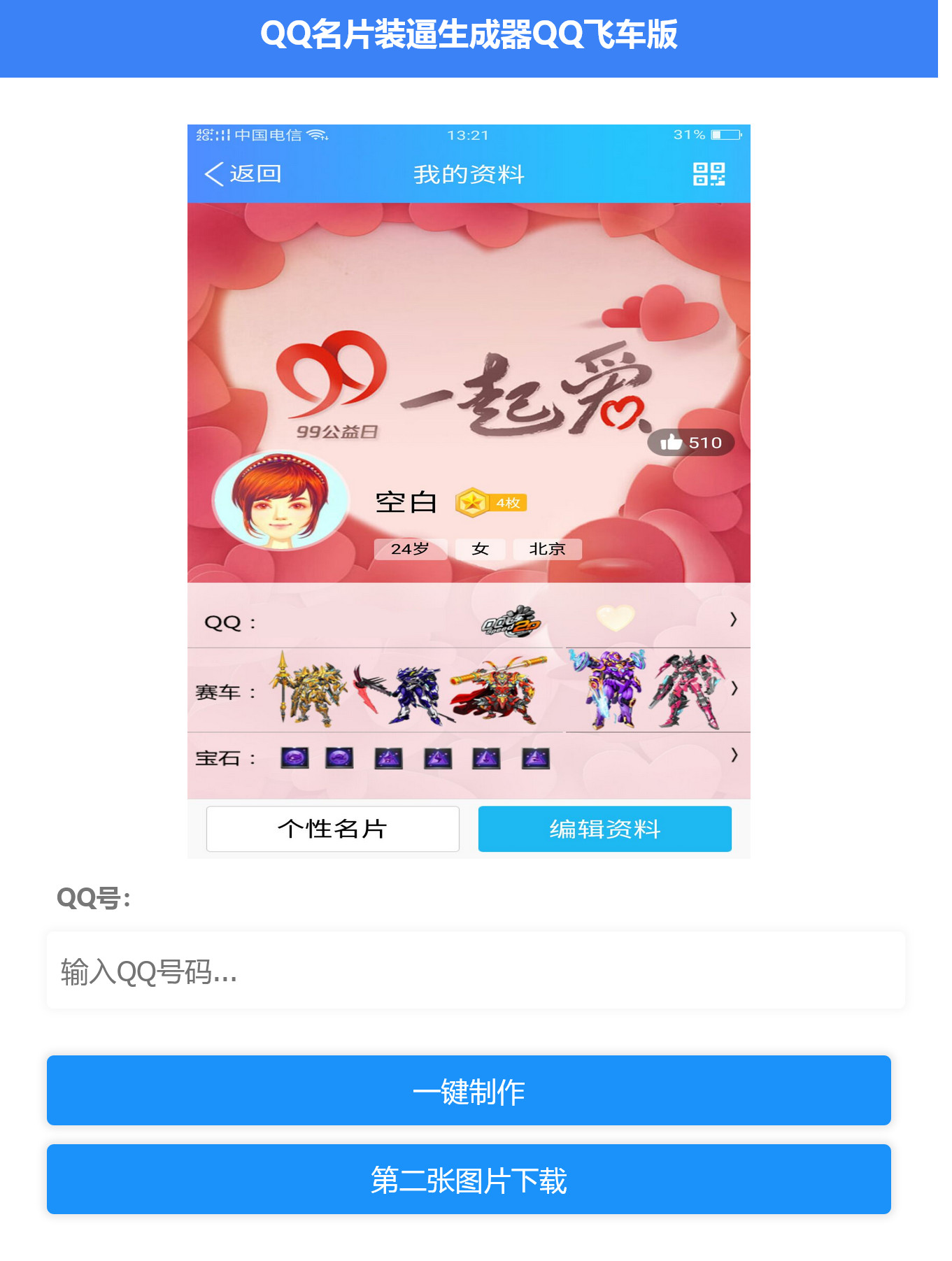Tap 第二张图片下载 to download second image
Image resolution: width=952 pixels, height=1261 pixels.
pyautogui.click(x=469, y=1180)
